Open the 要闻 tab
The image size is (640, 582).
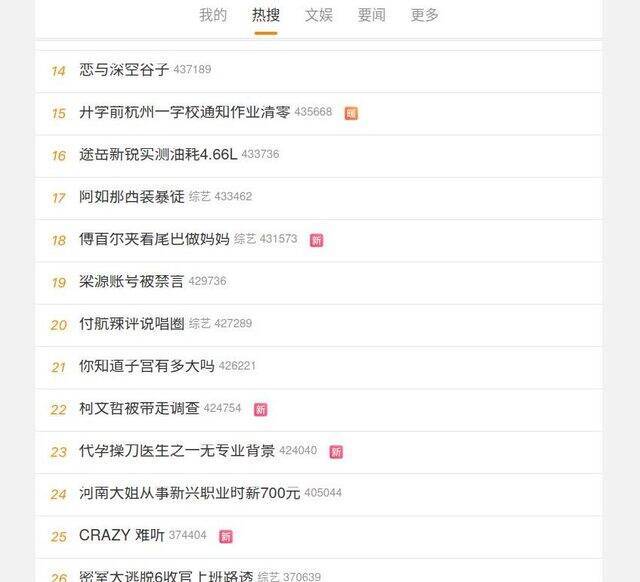372,15
